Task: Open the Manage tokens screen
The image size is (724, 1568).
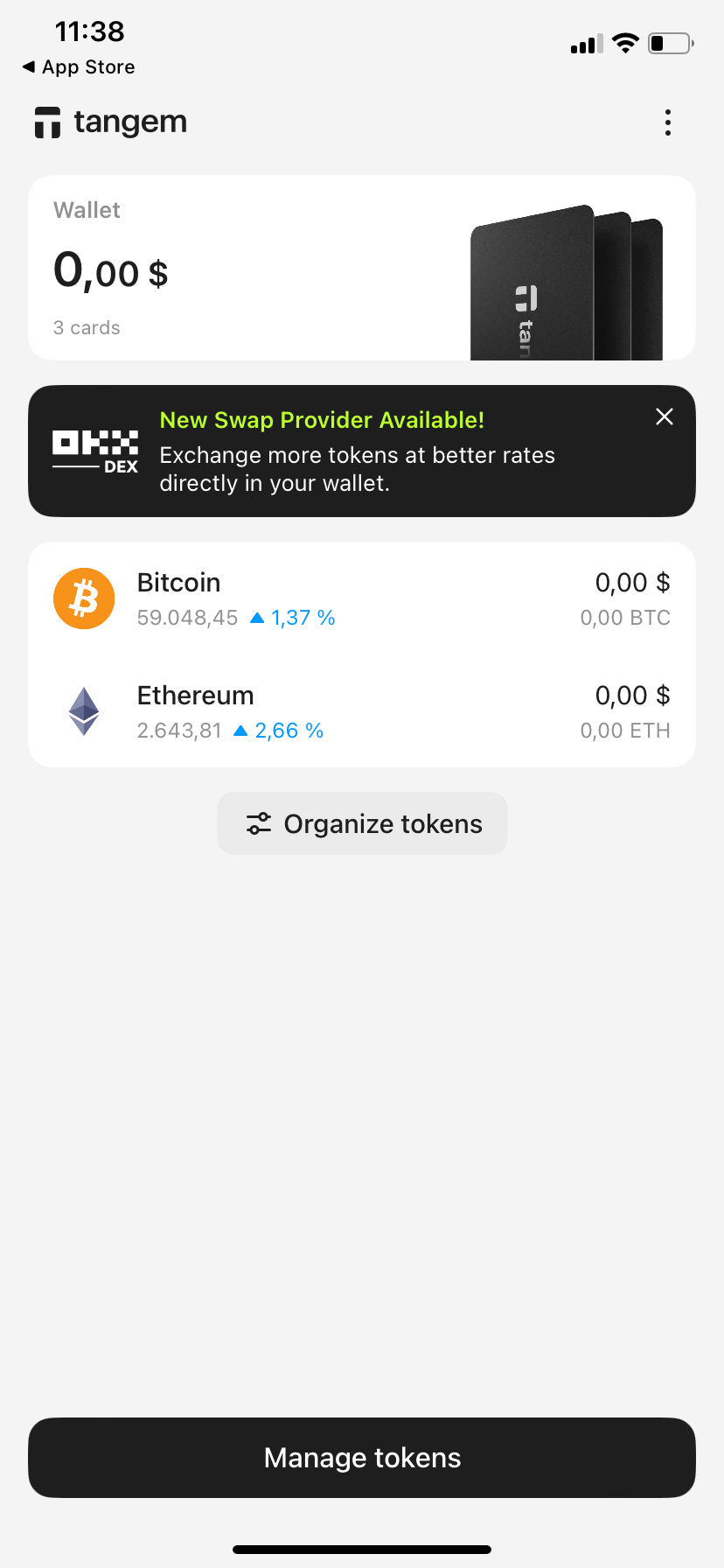Action: coord(362,1457)
